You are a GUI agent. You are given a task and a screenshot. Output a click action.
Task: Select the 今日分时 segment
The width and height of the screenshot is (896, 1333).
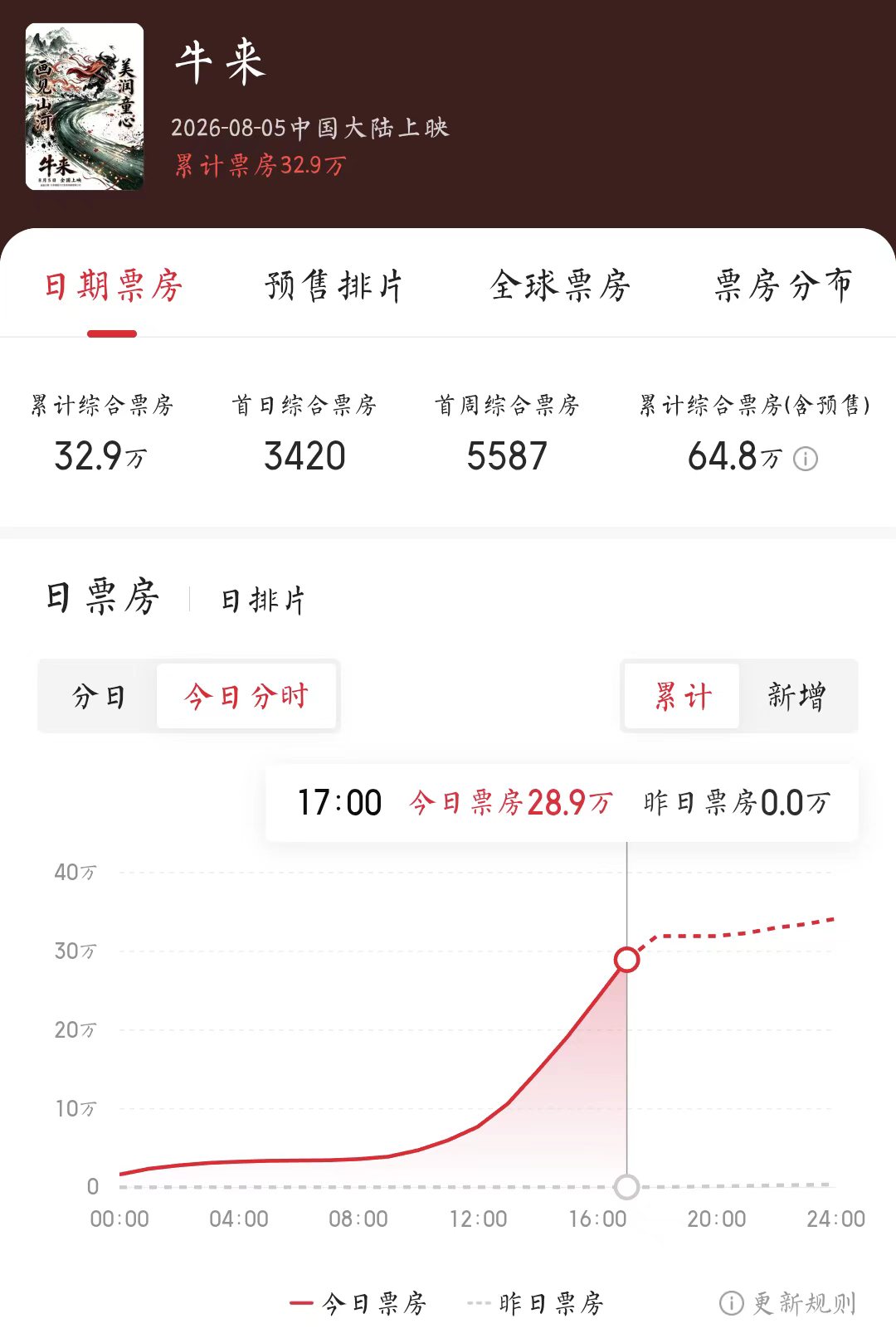pyautogui.click(x=246, y=696)
